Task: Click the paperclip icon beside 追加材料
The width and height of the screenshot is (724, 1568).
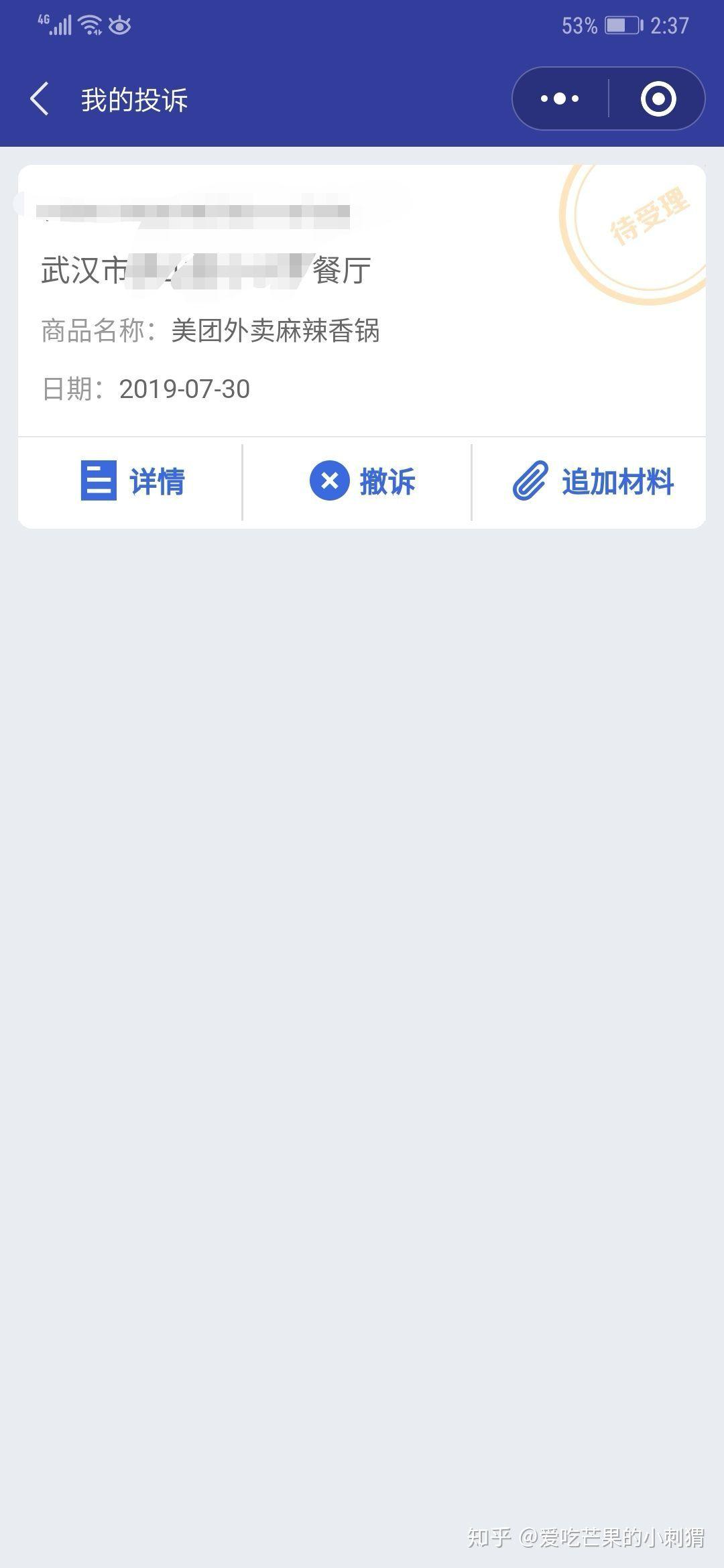Action: pyautogui.click(x=530, y=482)
